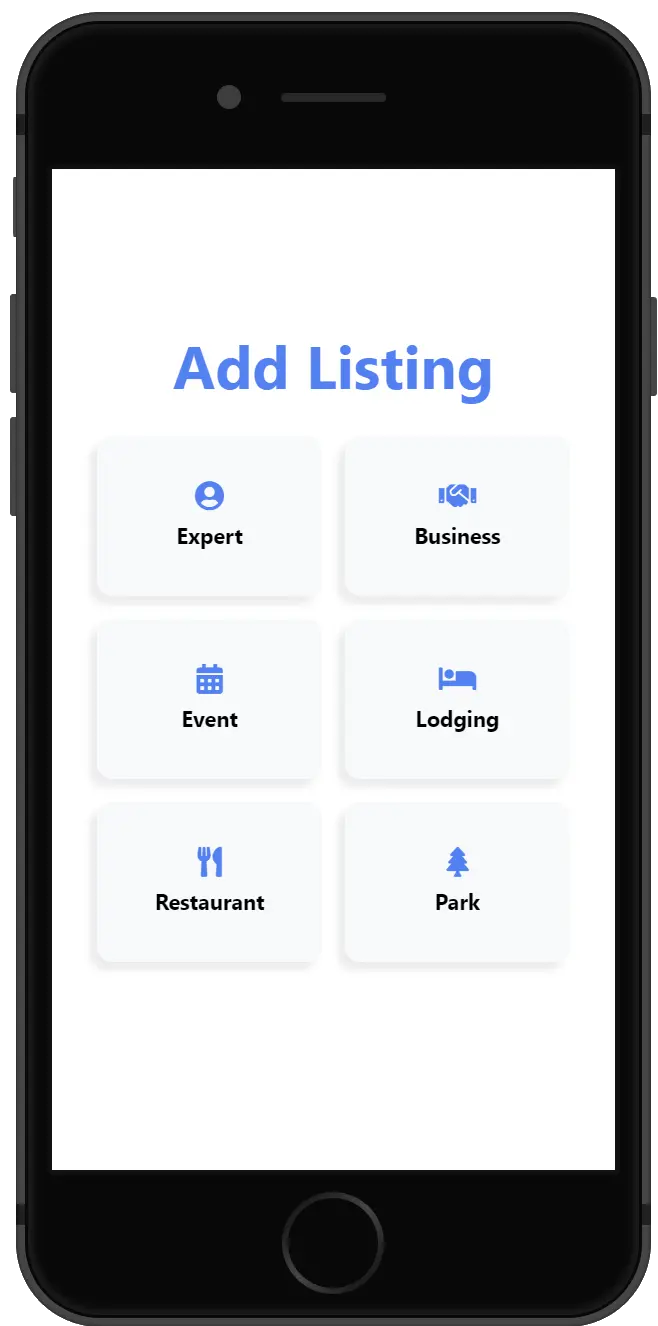The width and height of the screenshot is (658, 1326).
Task: Open the Event listing option
Action: click(209, 700)
